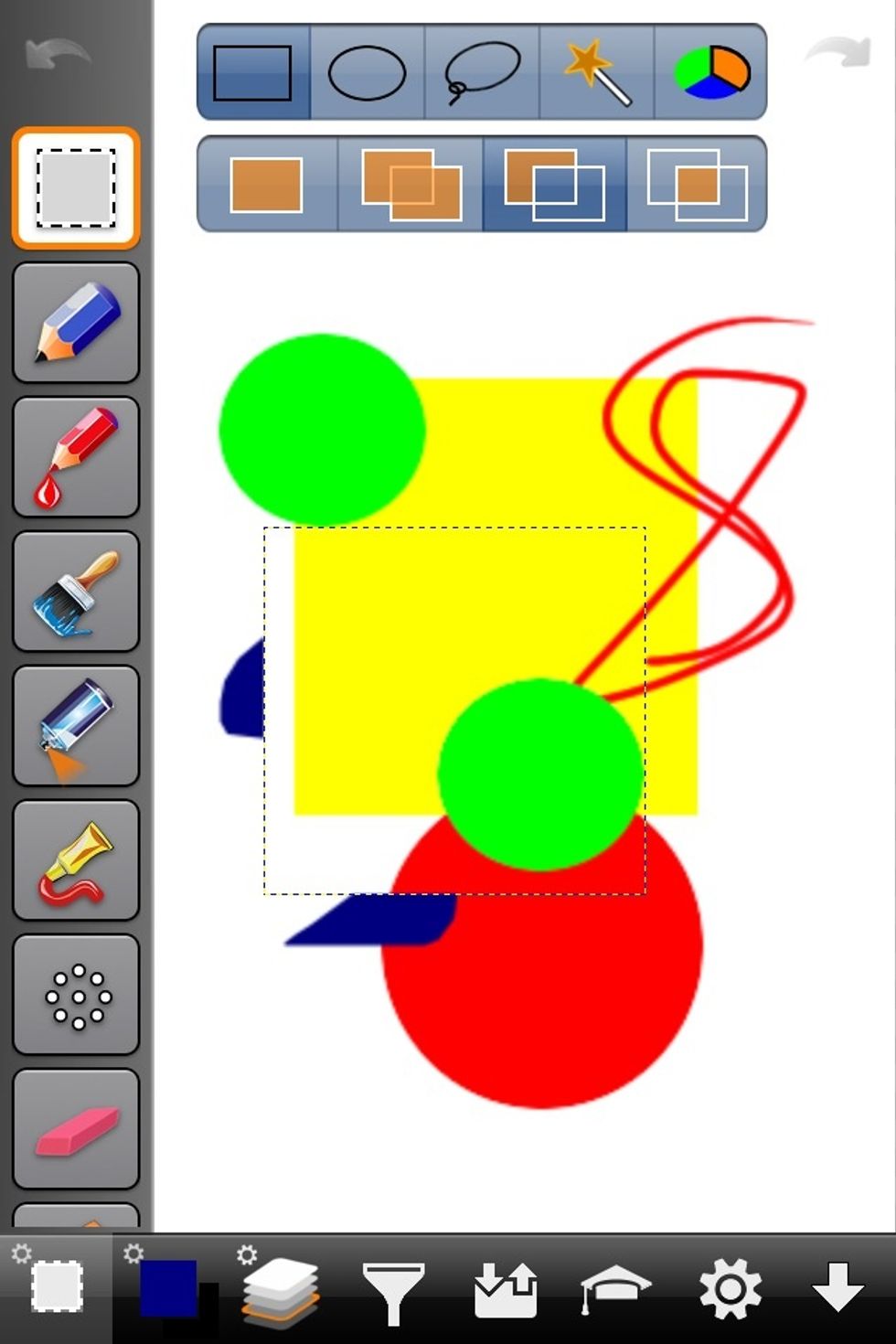Image resolution: width=896 pixels, height=1344 pixels.
Task: Enable subtract-from-selection mode
Action: point(553,183)
